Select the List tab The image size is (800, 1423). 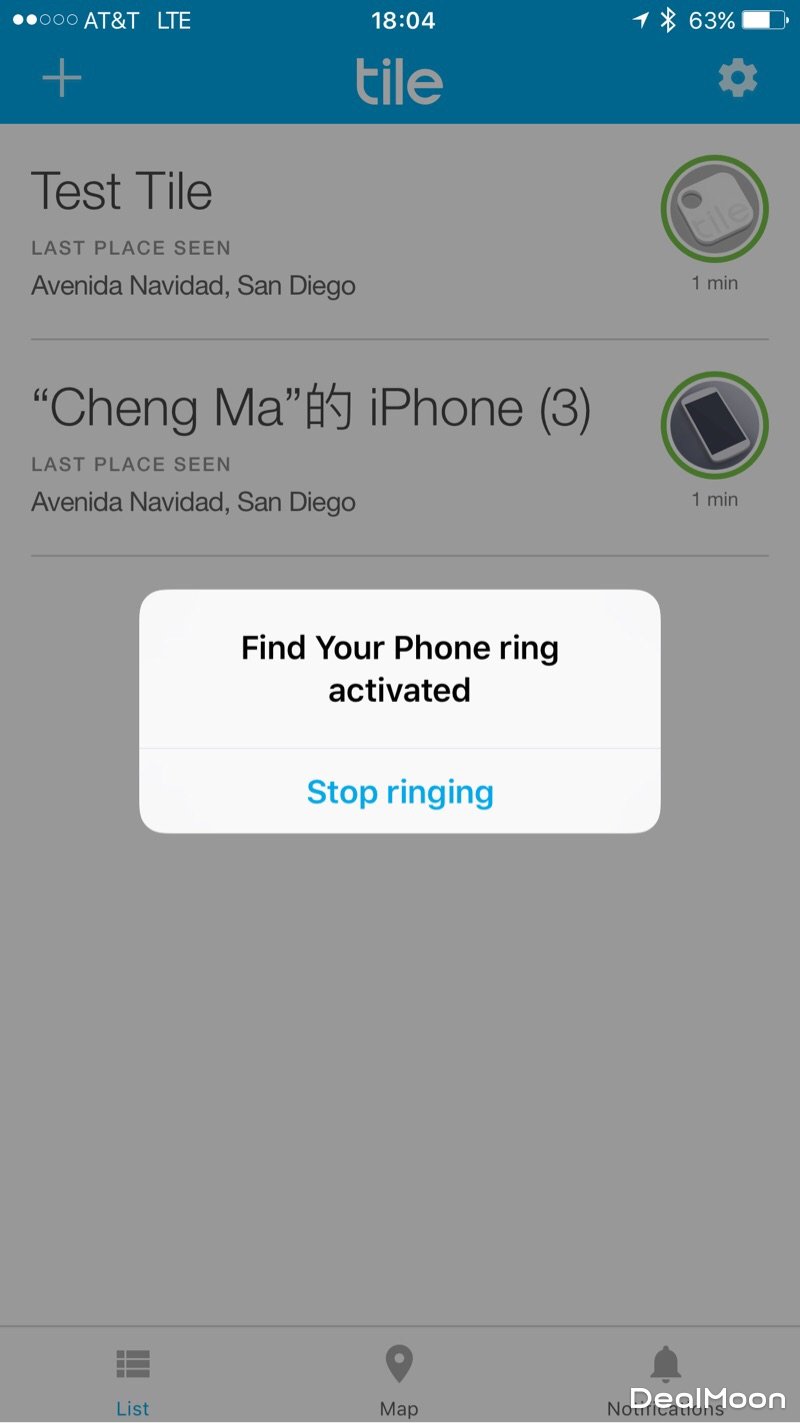[x=132, y=1380]
